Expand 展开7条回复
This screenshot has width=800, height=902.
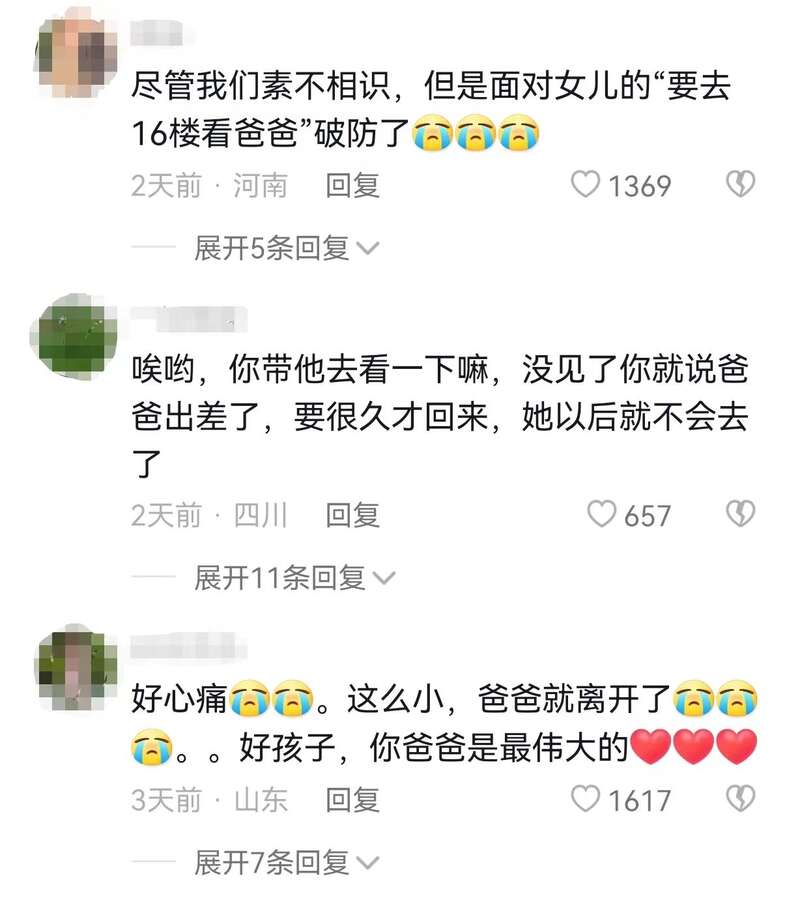point(286,861)
